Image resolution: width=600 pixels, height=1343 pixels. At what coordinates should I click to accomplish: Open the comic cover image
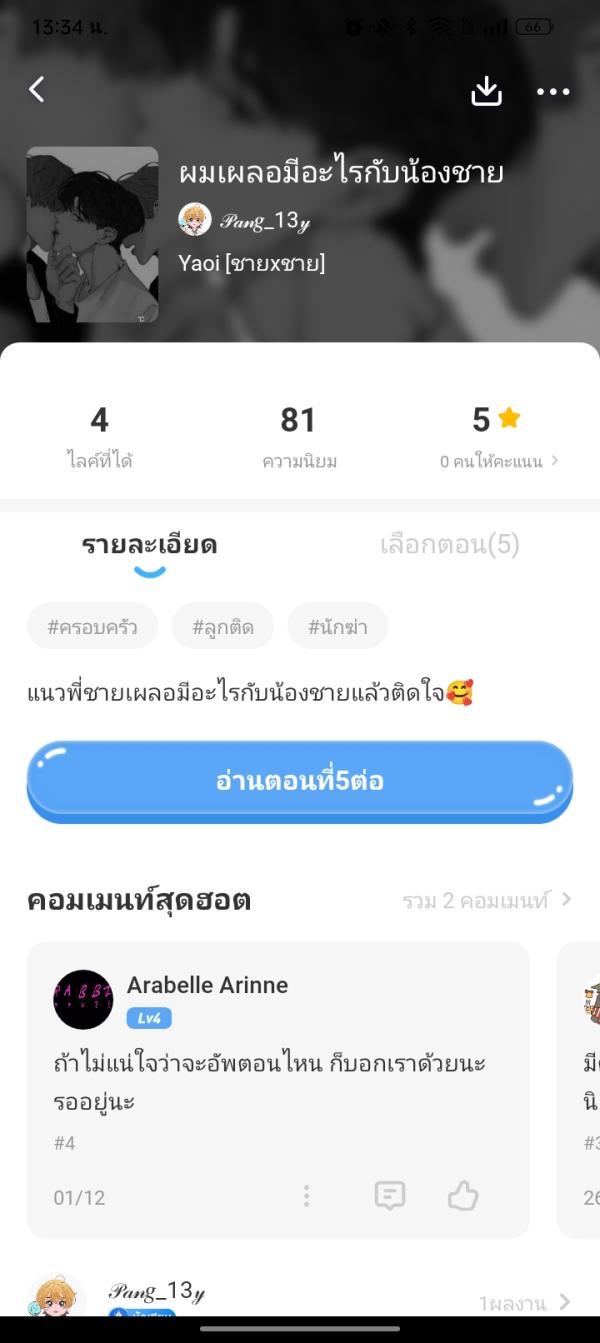(x=92, y=234)
